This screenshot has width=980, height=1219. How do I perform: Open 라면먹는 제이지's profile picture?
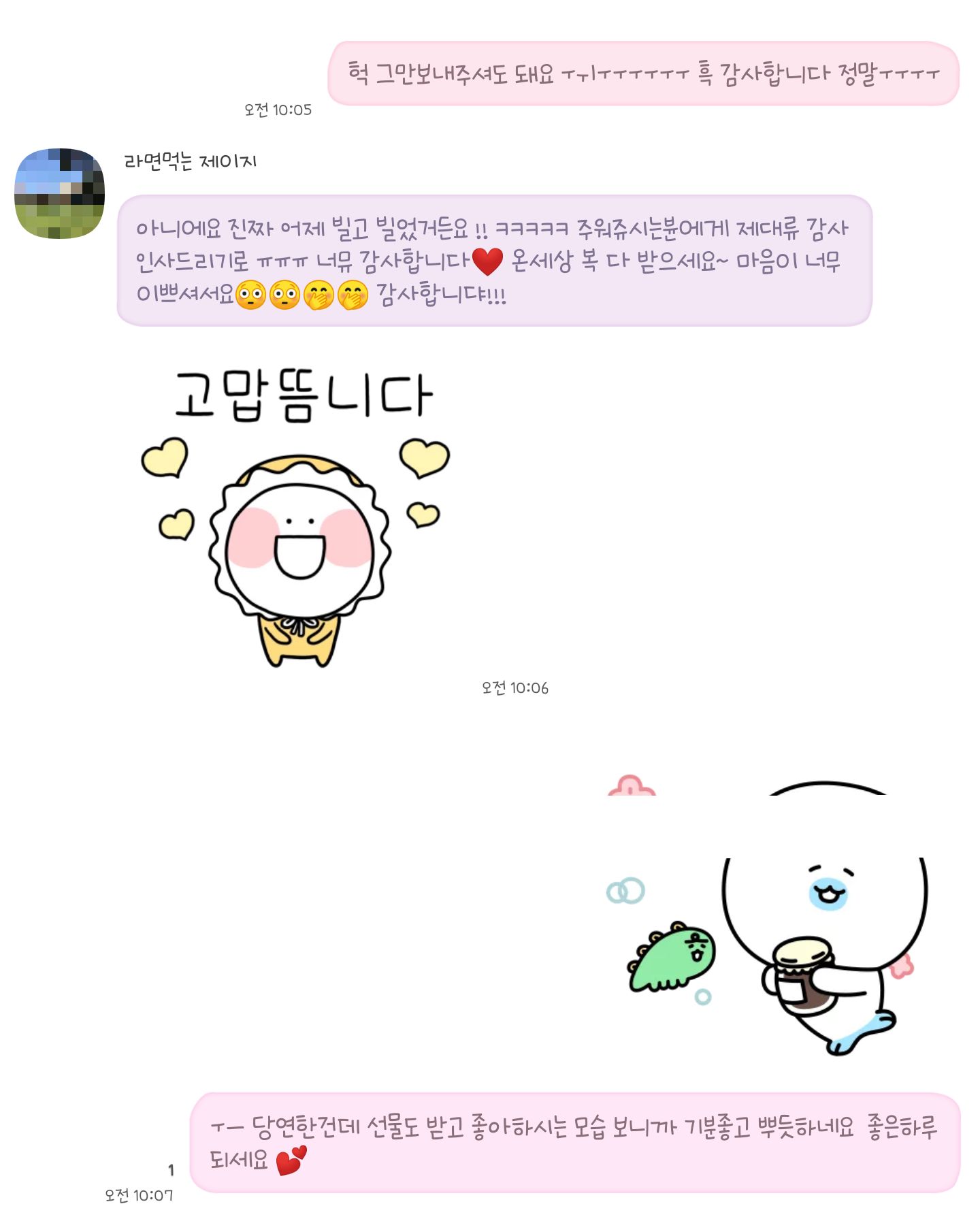pyautogui.click(x=60, y=193)
